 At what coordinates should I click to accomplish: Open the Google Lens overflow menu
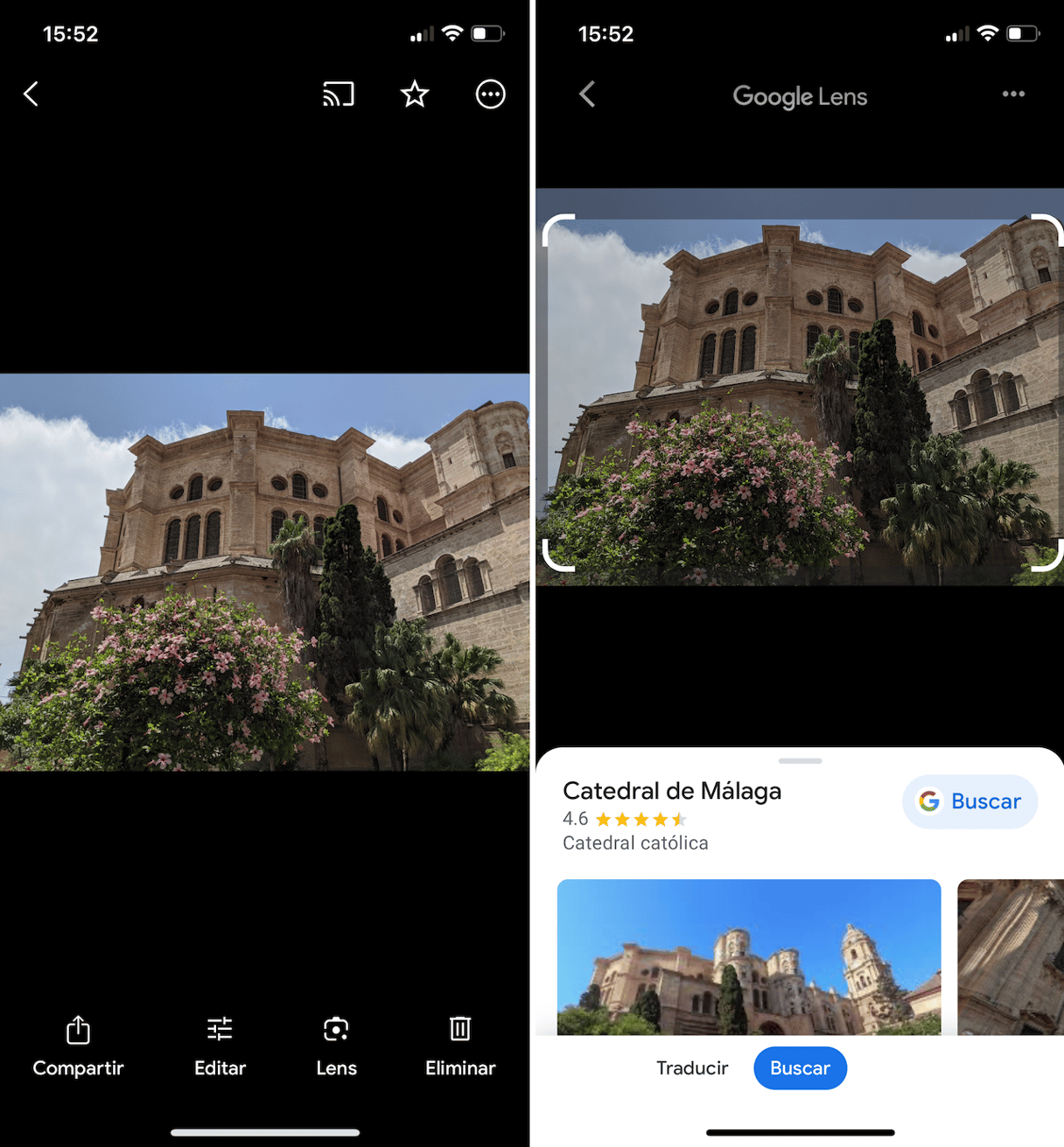coord(1013,94)
